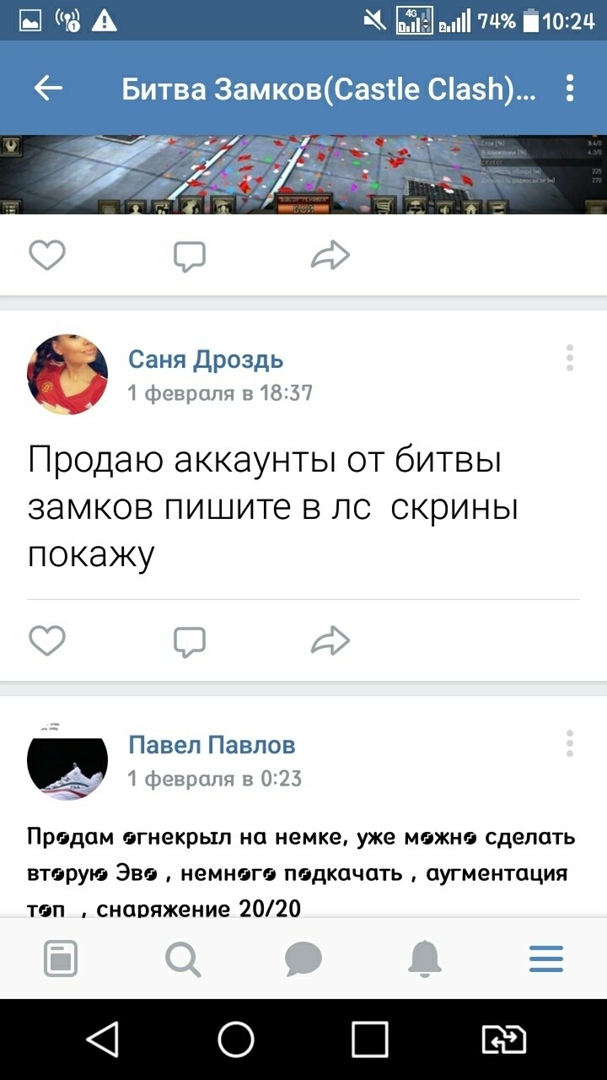Comment on the game screenshot post
This screenshot has width=607, height=1080.
pyautogui.click(x=189, y=256)
